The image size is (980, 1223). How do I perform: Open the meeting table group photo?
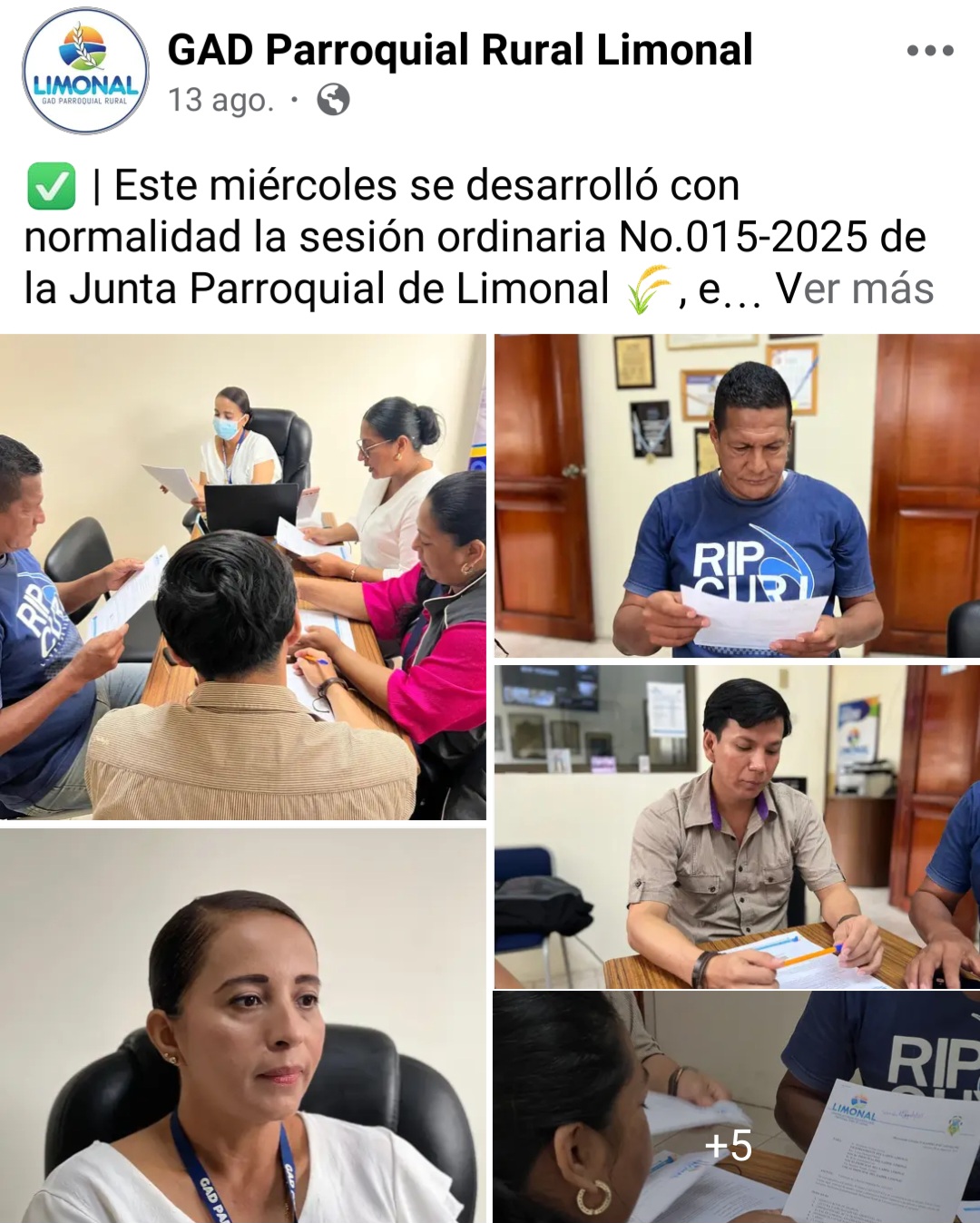click(242, 577)
